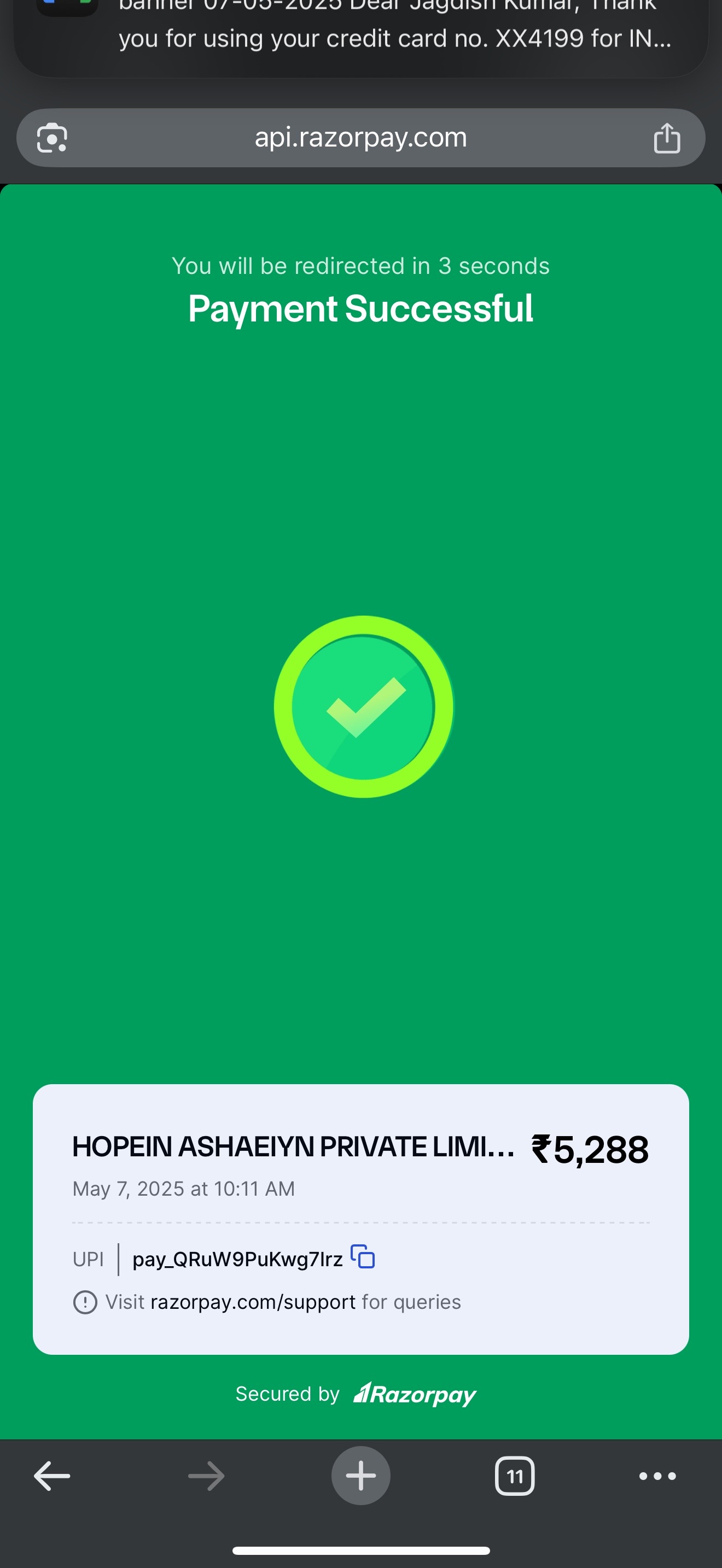Open the camera lens search icon

pyautogui.click(x=52, y=138)
